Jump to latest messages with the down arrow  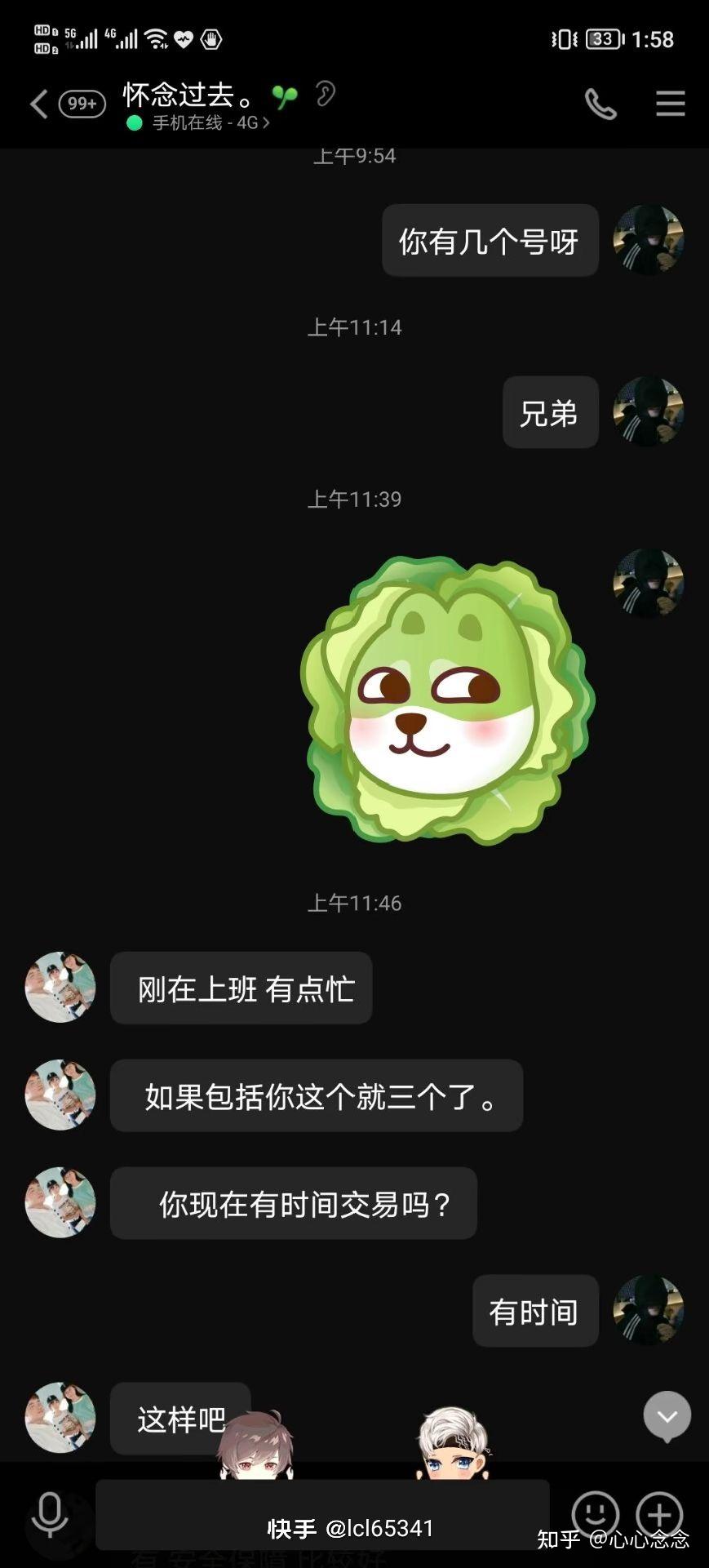point(667,1416)
